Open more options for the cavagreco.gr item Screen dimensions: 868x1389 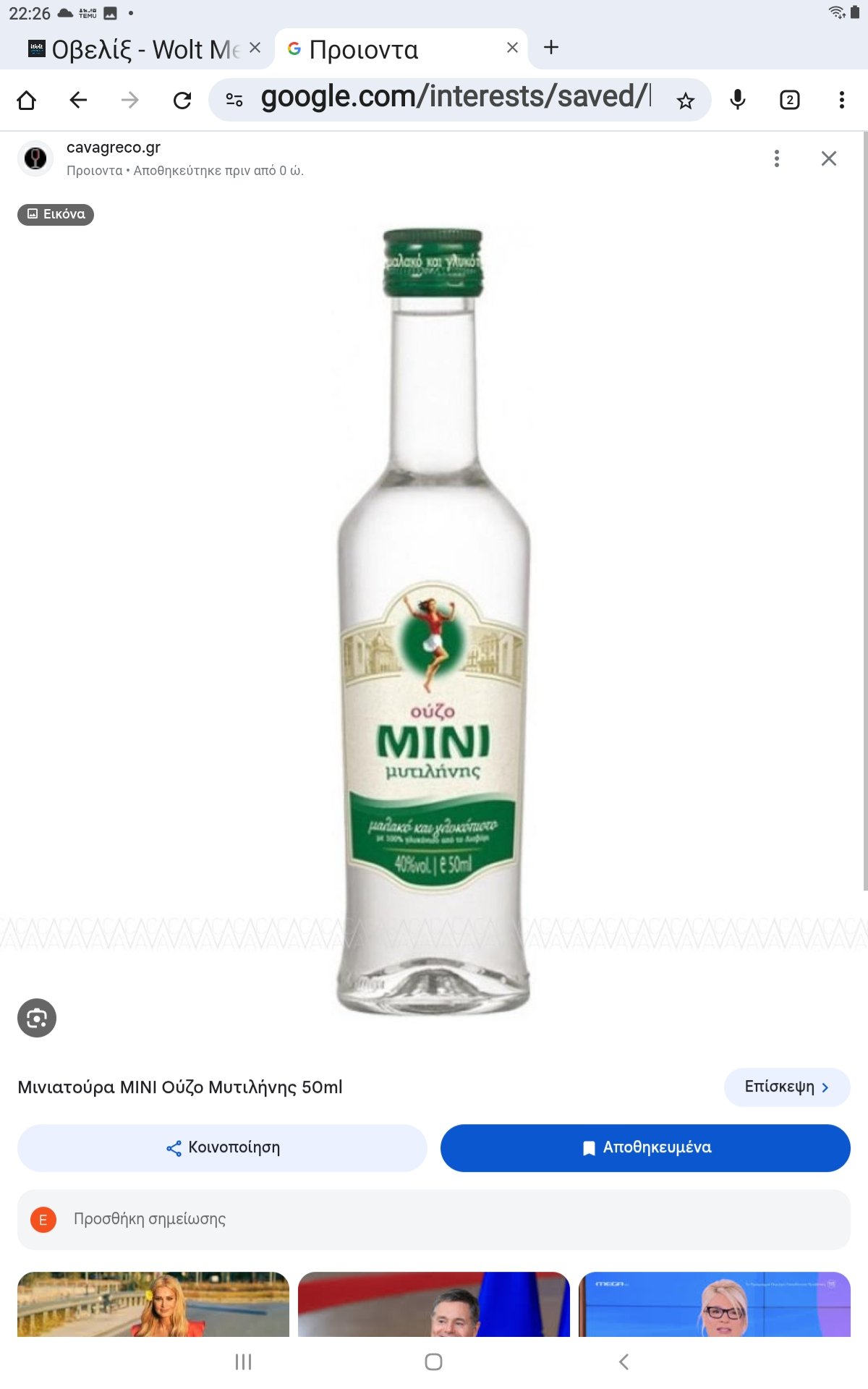click(x=776, y=158)
